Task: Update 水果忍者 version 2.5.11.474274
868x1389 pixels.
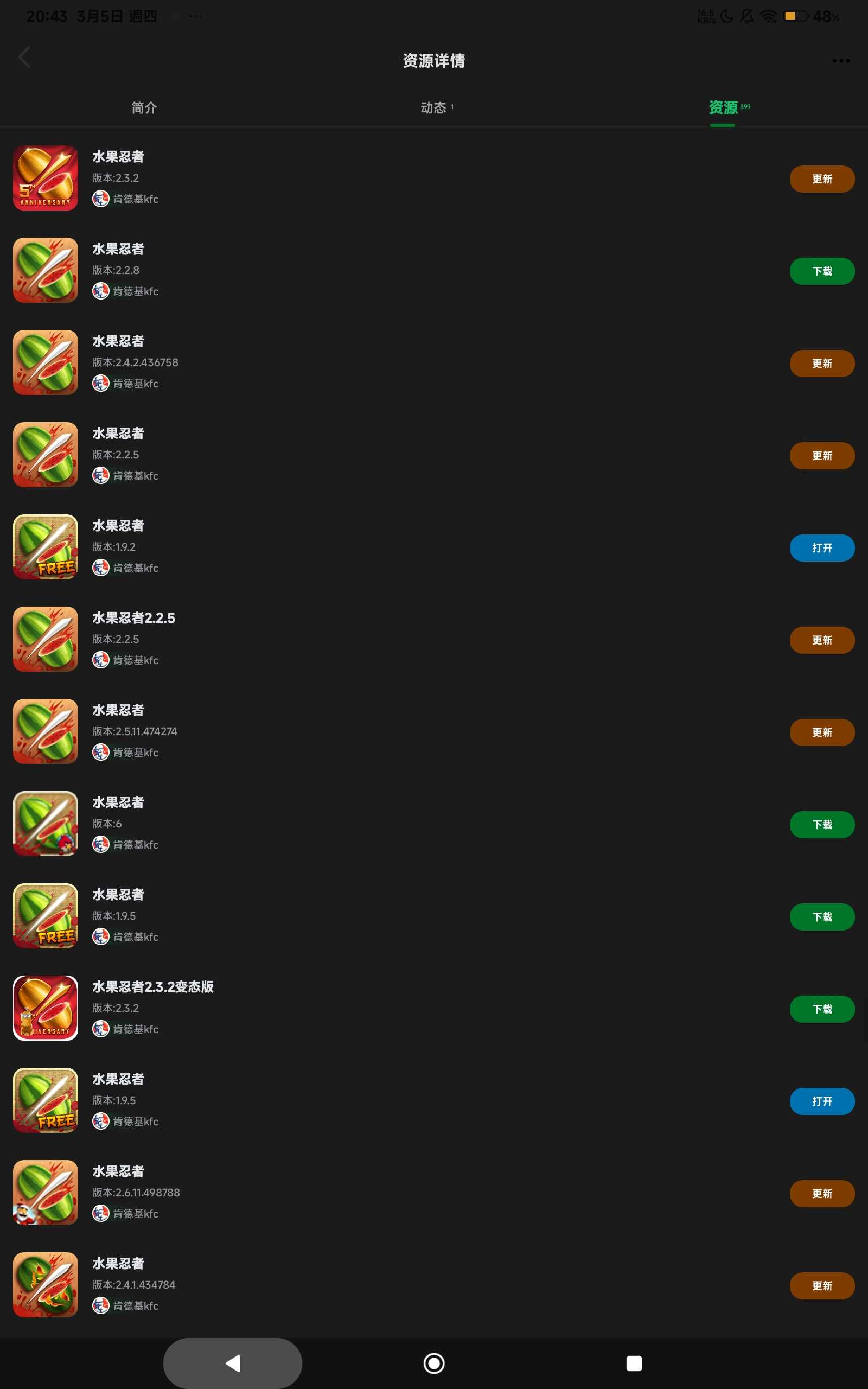Action: click(821, 732)
